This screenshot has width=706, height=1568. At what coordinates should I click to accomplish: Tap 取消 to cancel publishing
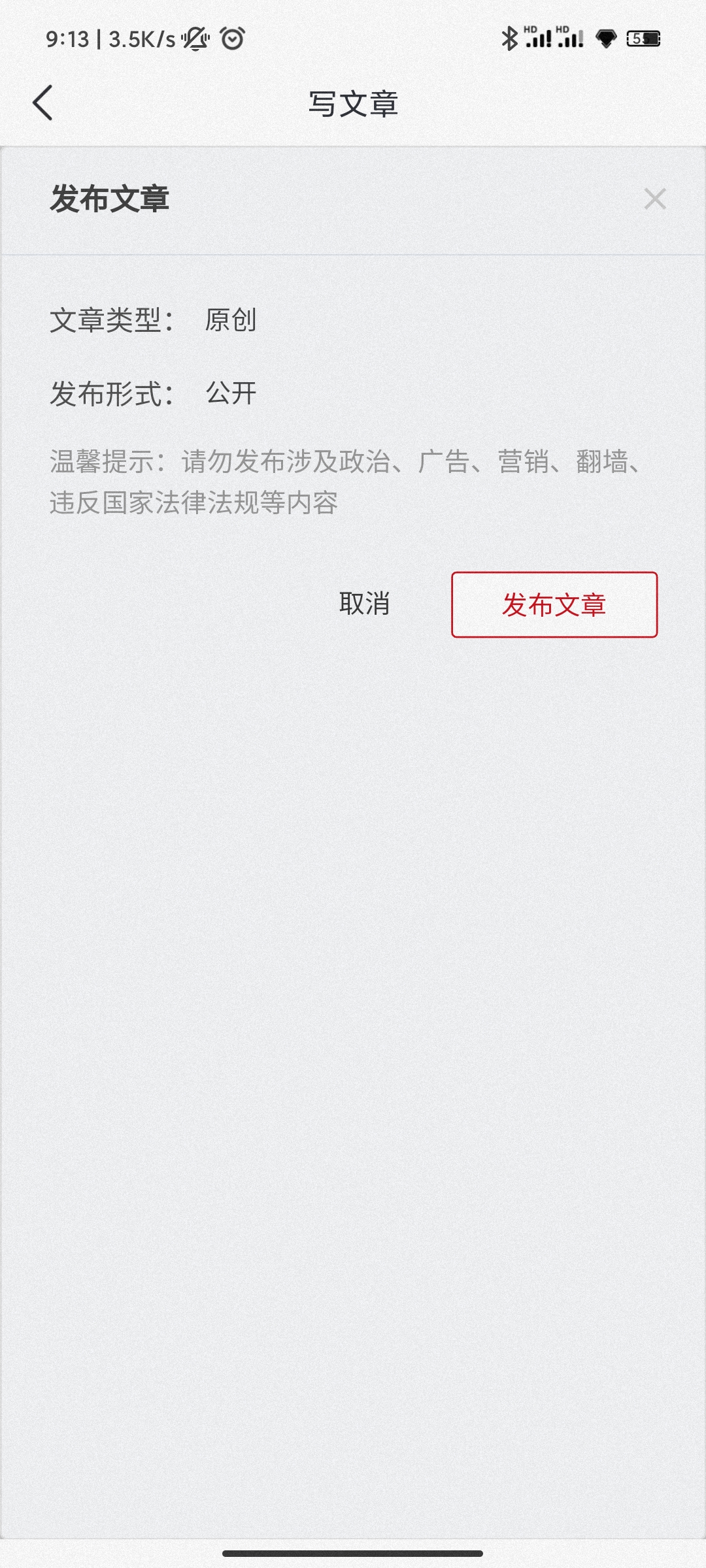[364, 604]
